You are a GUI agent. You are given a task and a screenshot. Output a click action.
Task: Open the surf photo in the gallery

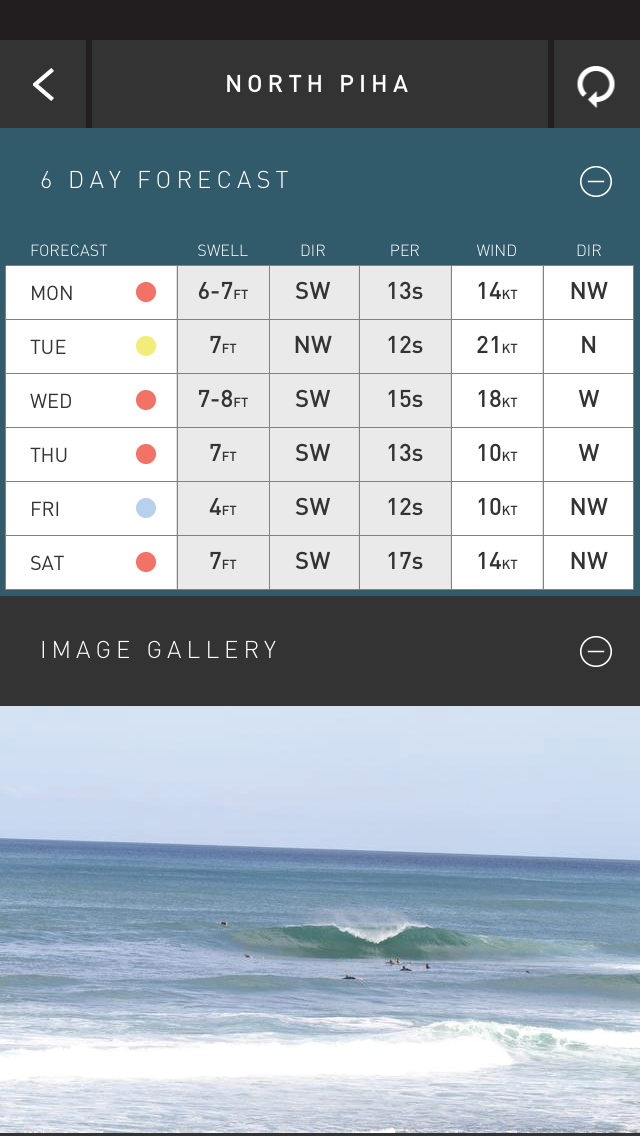(x=320, y=920)
